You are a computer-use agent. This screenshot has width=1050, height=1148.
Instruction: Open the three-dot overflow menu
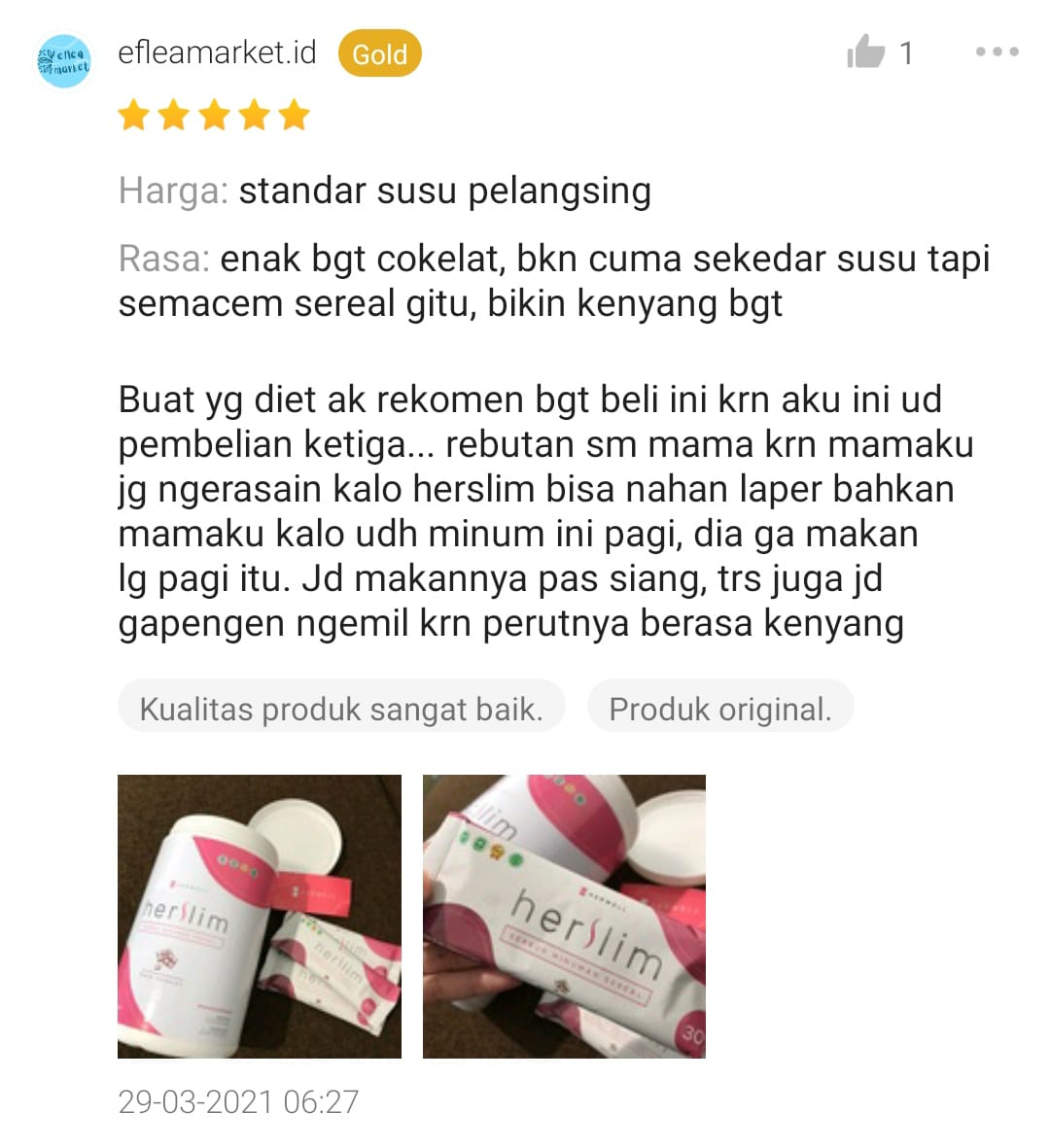point(997,52)
